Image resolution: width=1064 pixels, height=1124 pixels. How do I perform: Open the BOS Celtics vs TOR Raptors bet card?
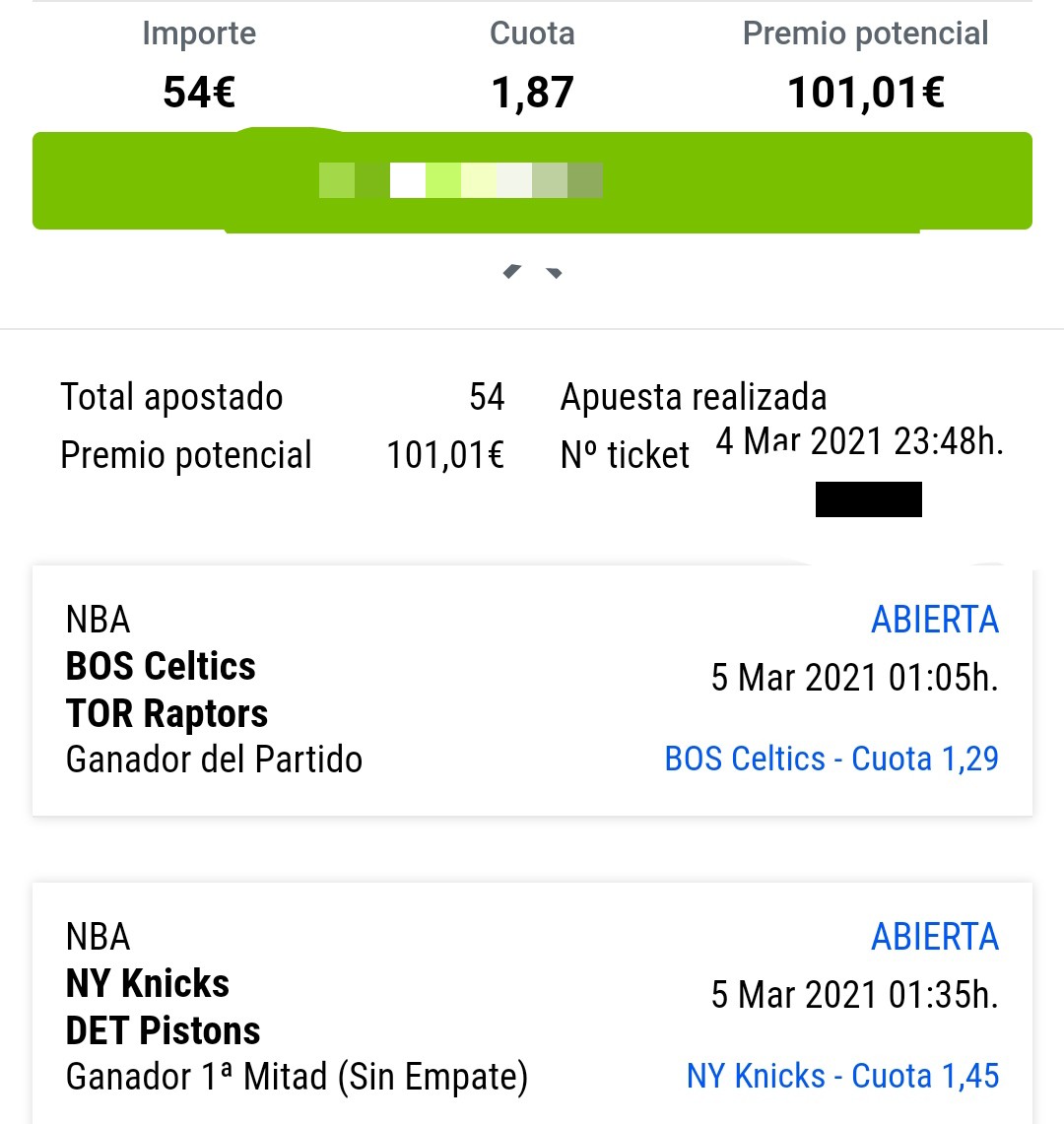point(532,691)
